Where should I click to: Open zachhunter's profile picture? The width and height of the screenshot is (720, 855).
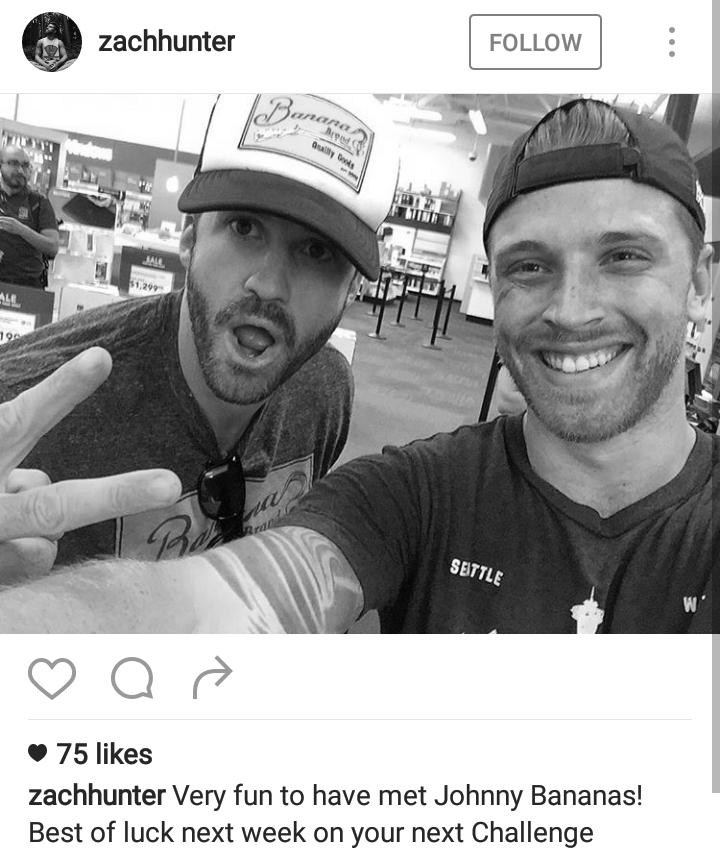tap(52, 42)
